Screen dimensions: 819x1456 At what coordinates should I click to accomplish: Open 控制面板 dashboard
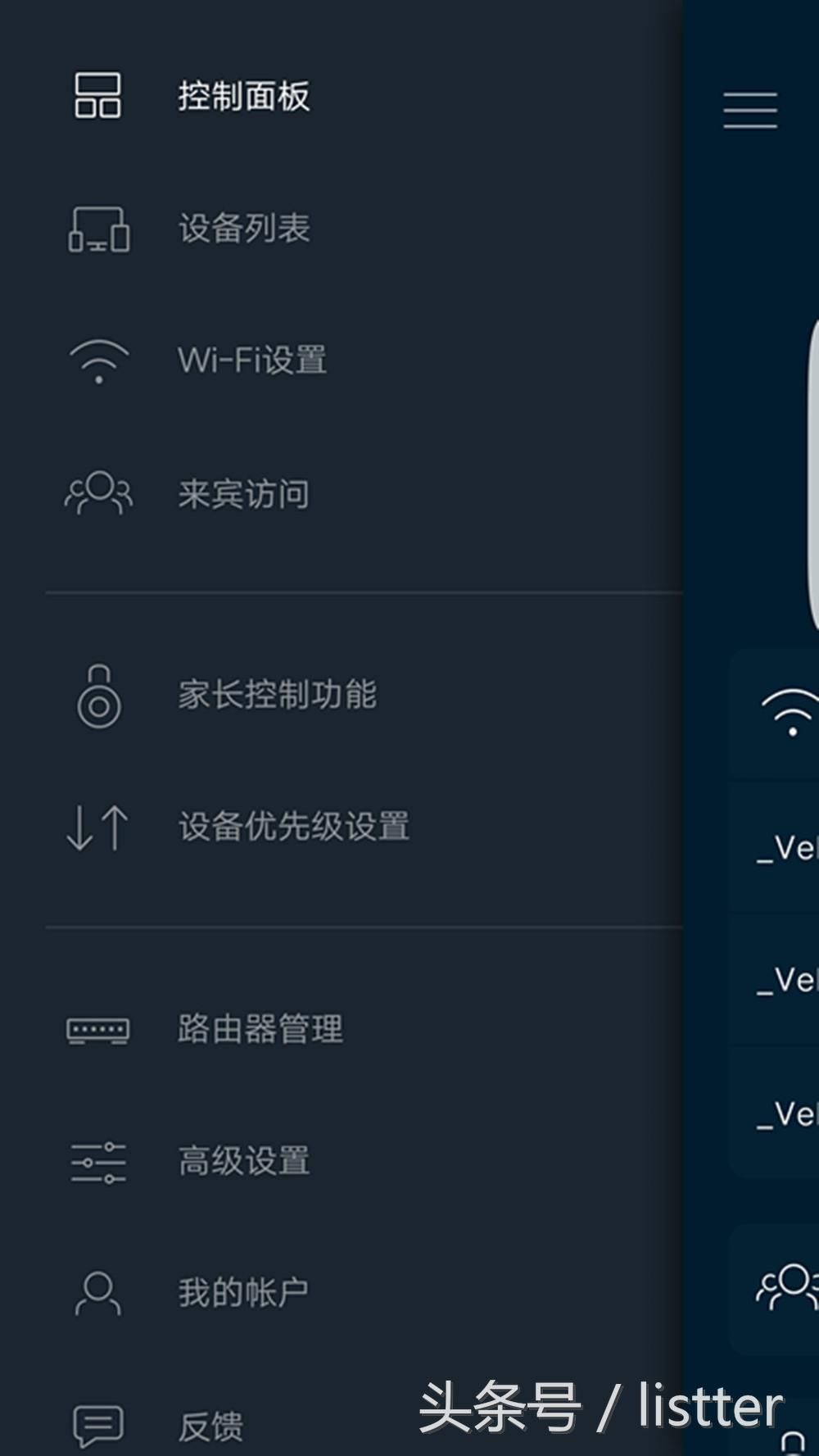243,97
